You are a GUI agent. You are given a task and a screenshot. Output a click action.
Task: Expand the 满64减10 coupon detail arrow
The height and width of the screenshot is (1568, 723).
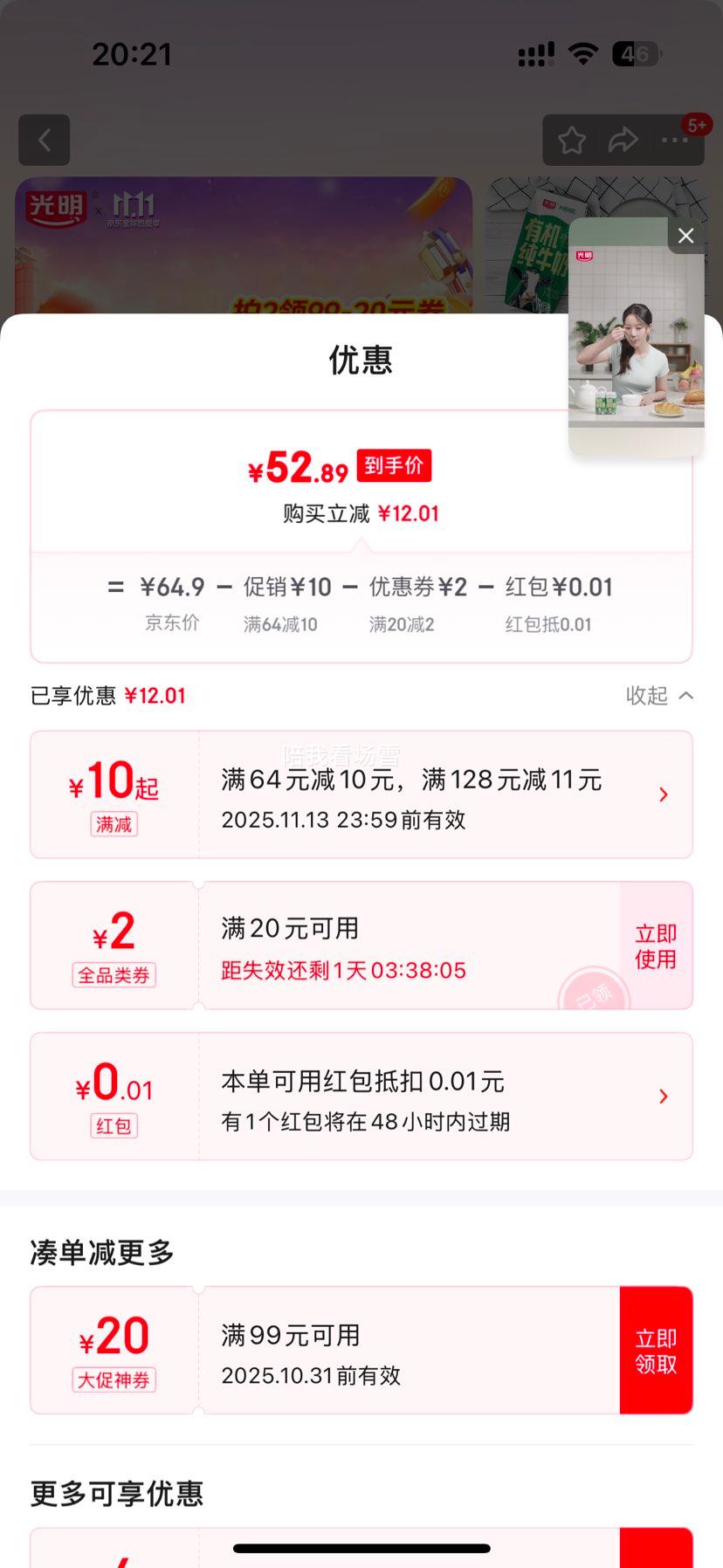[x=663, y=794]
